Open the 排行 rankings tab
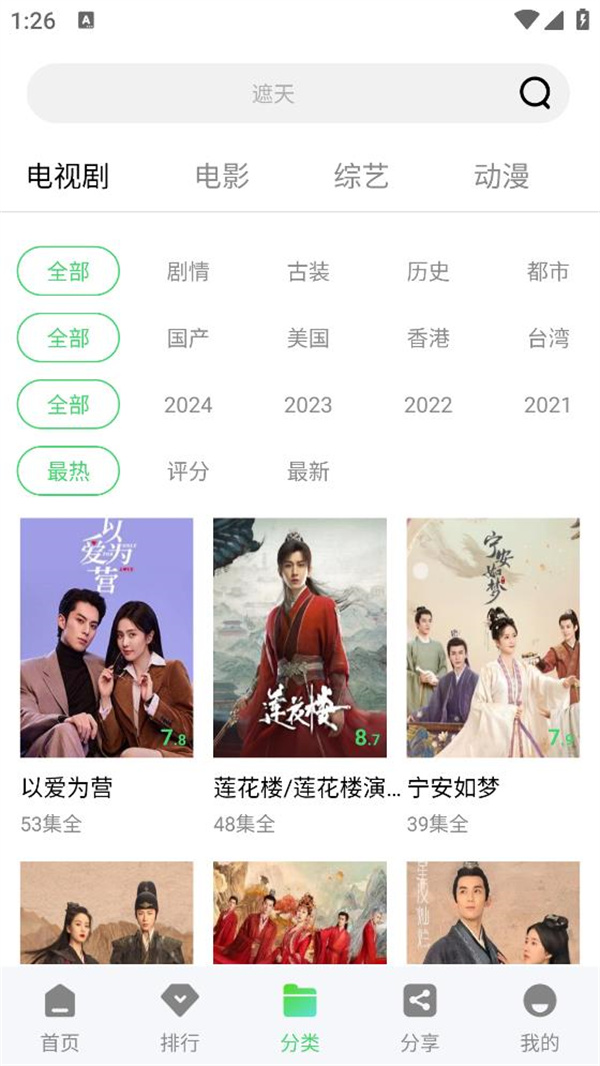 [x=180, y=1017]
